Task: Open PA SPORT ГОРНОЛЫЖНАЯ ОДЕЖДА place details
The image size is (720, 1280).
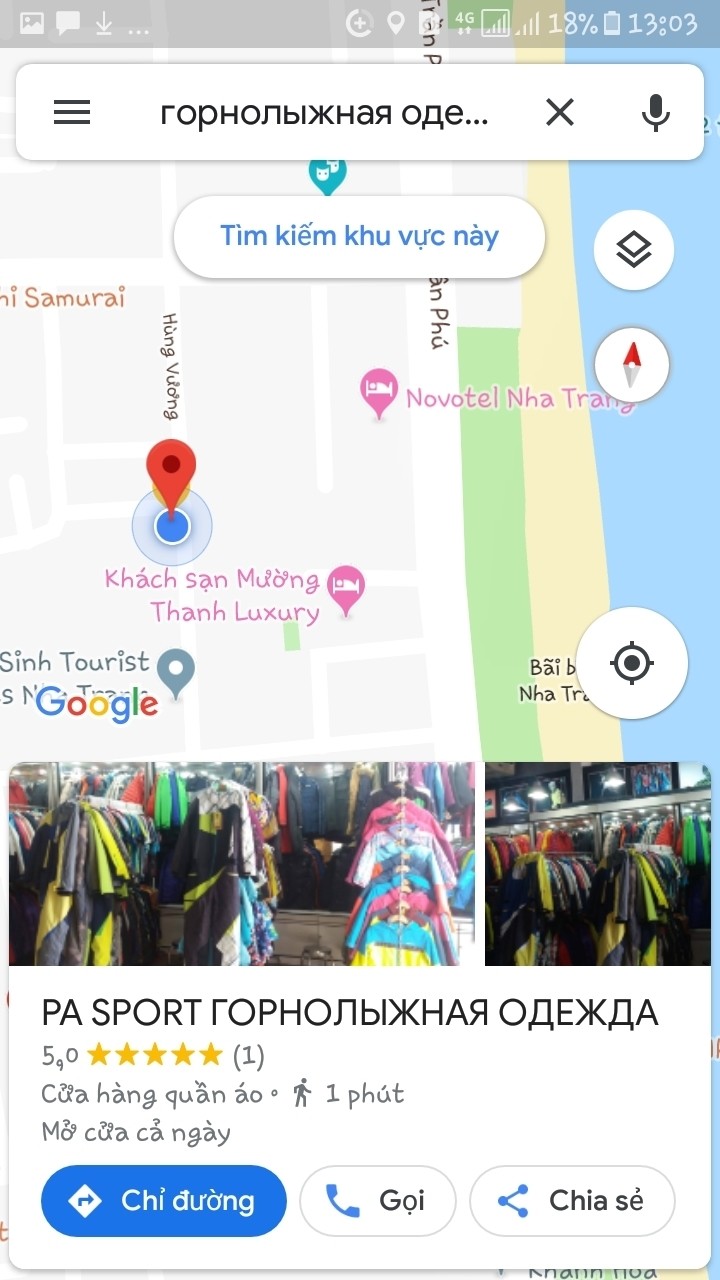Action: point(349,1012)
